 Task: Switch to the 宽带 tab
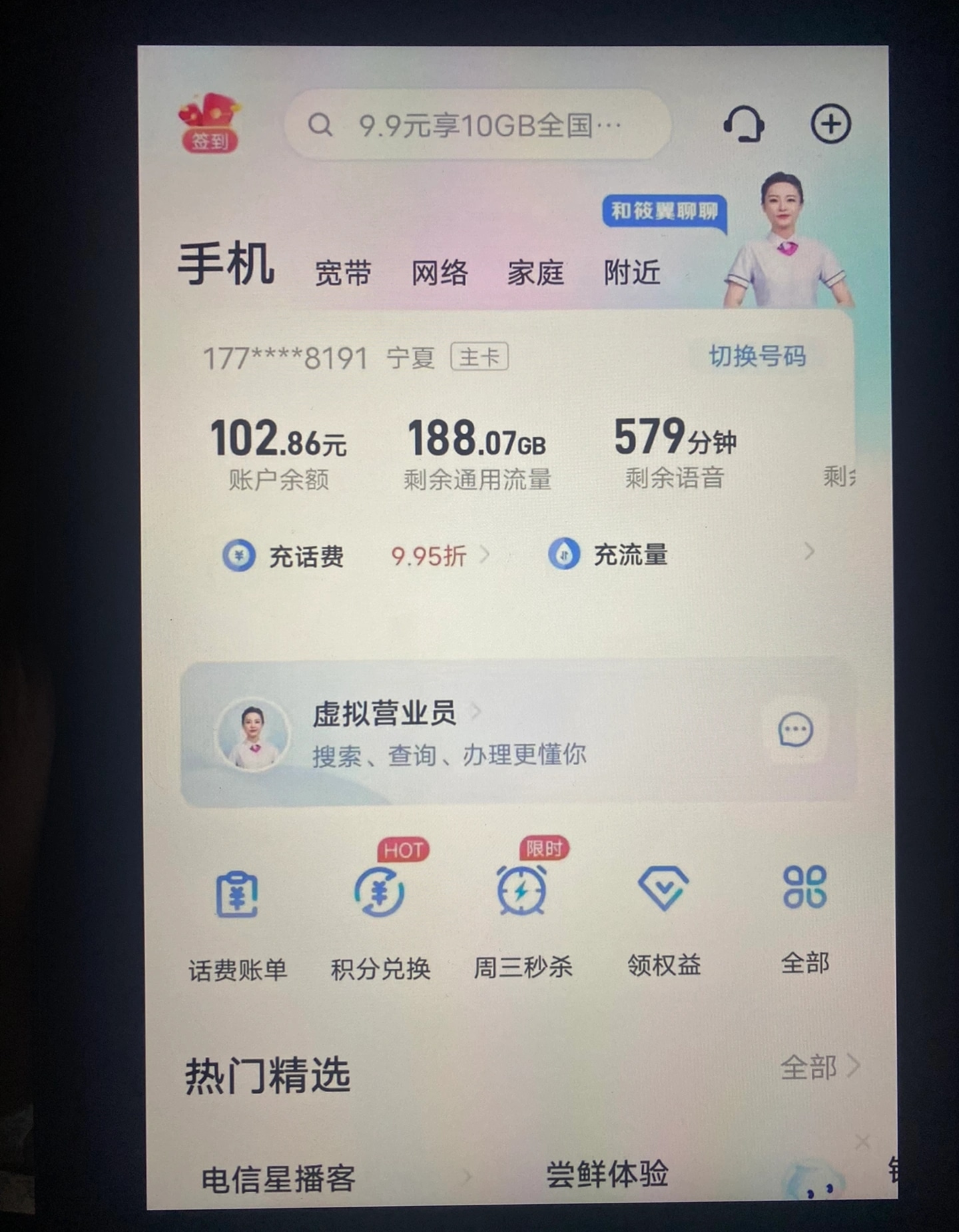pos(342,273)
